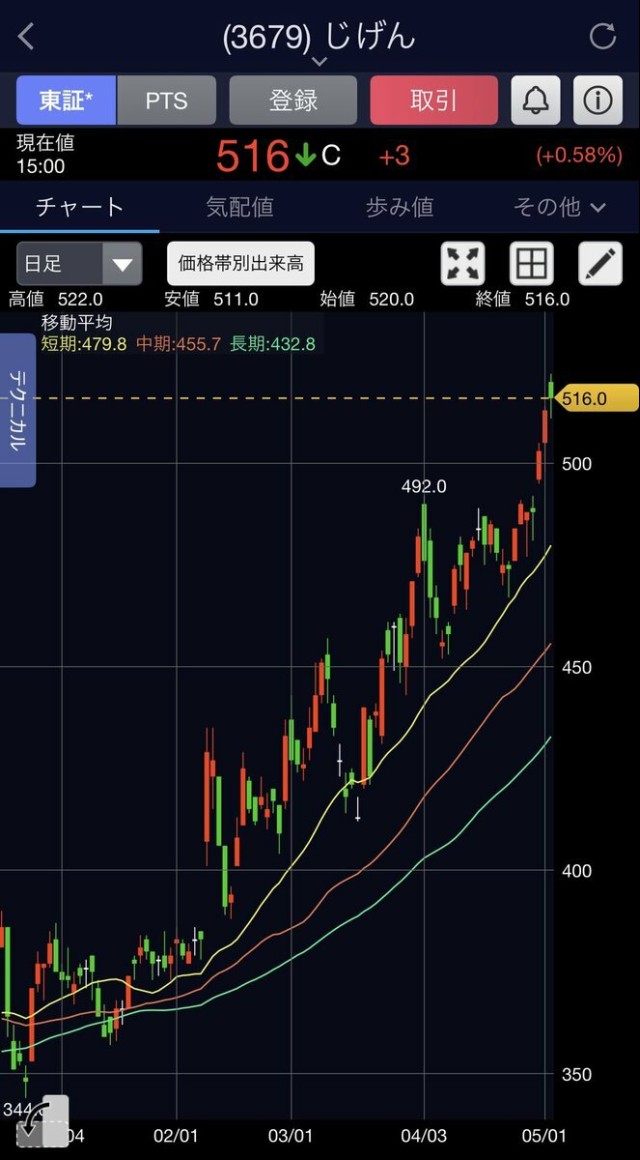Open the 日足 timeframe dropdown

coord(79,263)
